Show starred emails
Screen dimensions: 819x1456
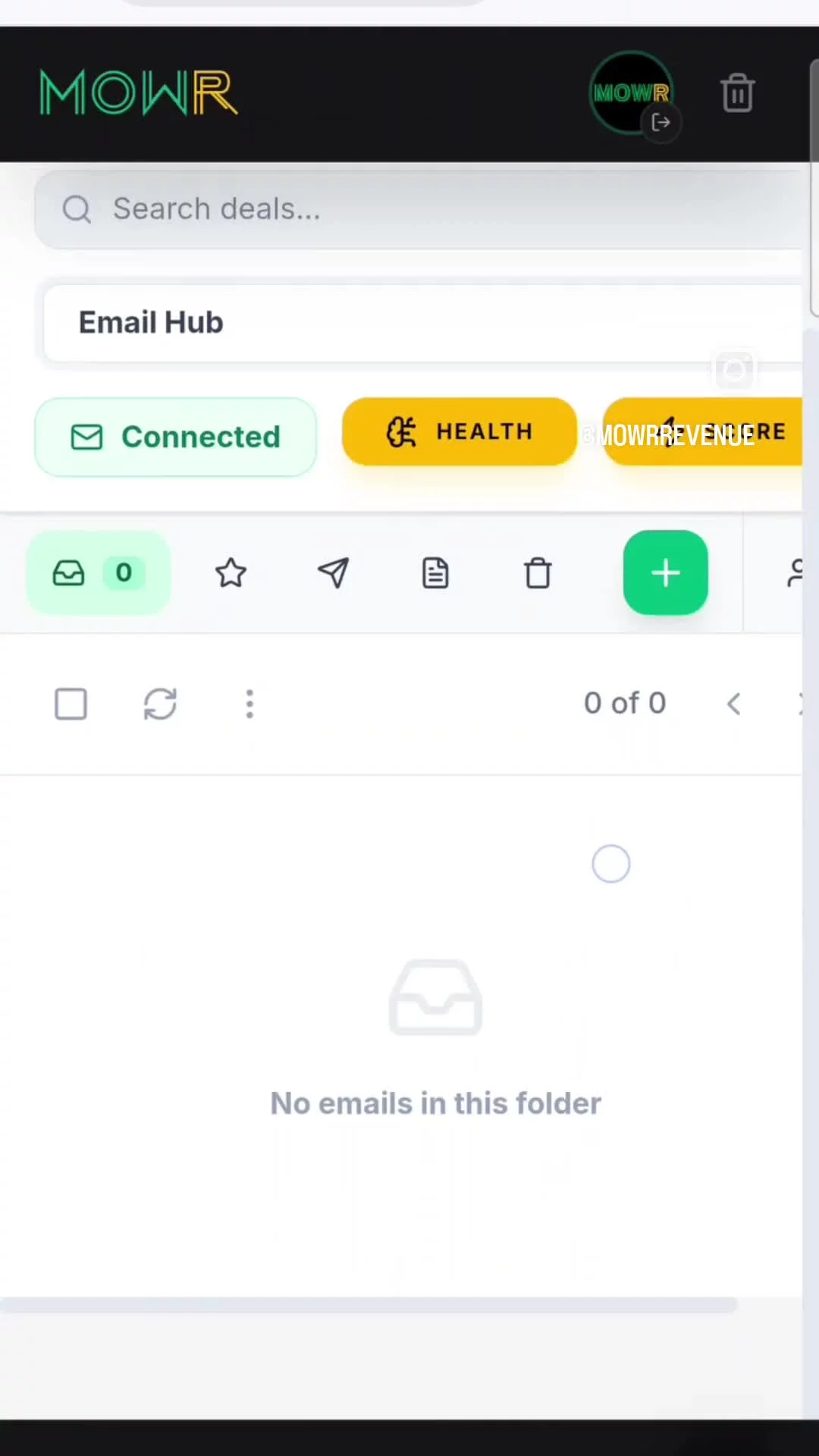click(231, 573)
